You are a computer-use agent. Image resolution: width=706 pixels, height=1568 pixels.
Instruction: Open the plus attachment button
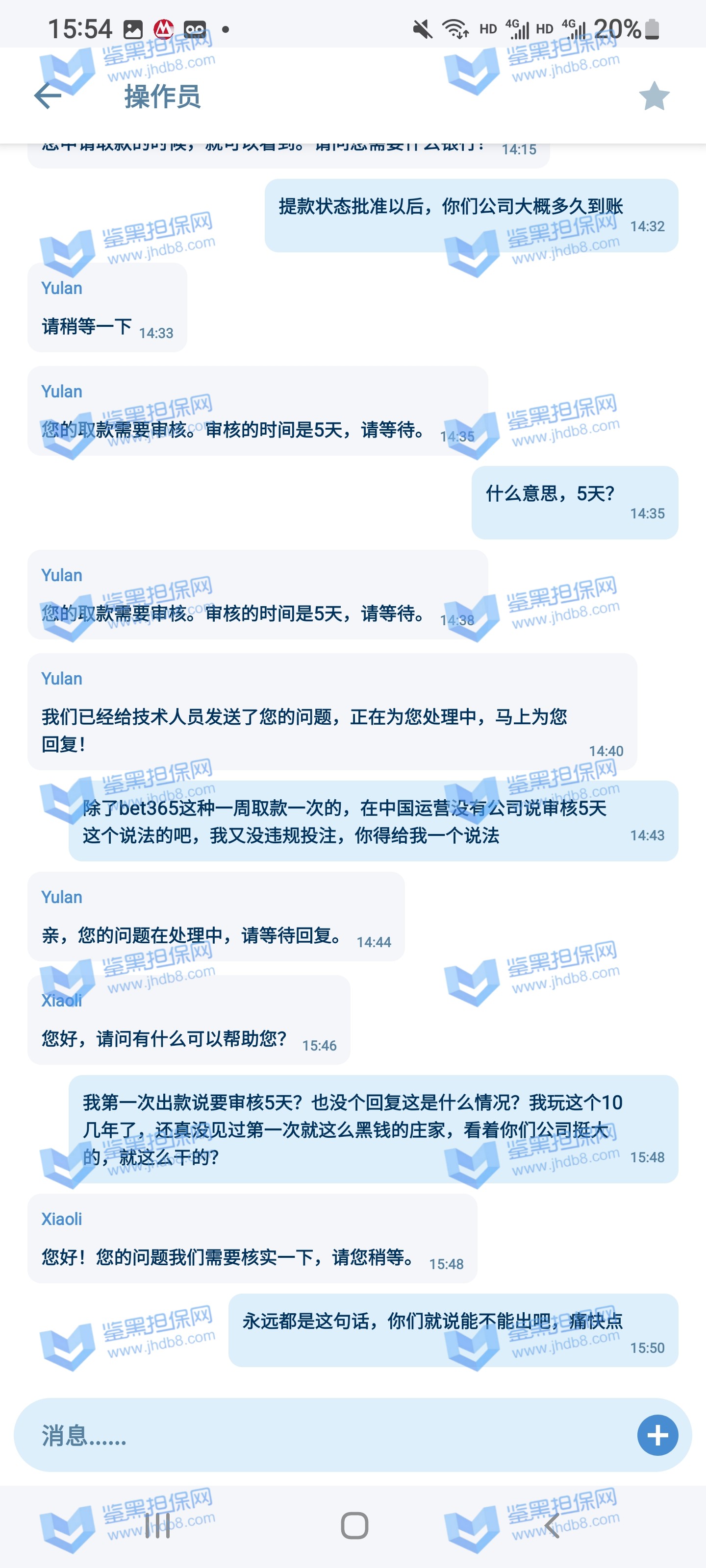pos(656,1435)
